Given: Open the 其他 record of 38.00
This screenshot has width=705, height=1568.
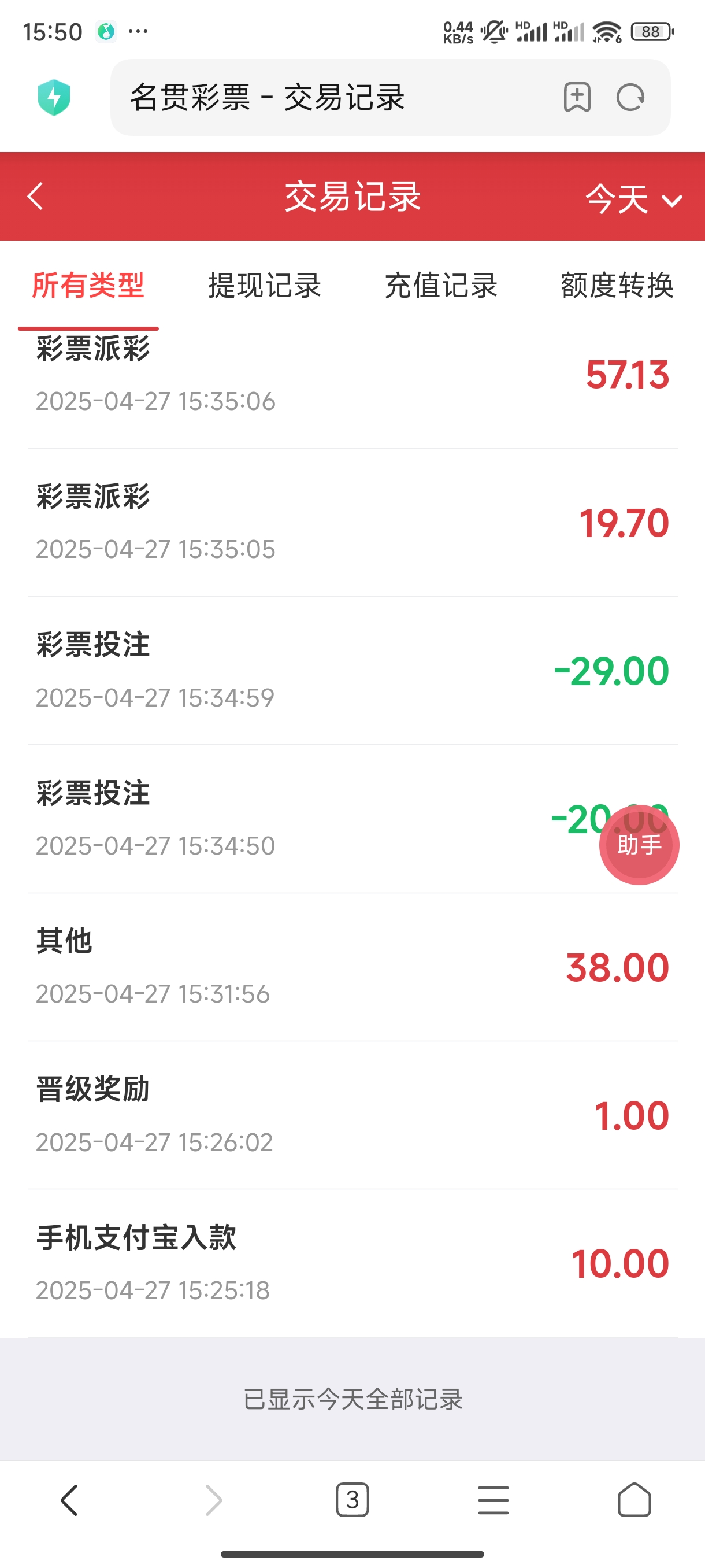Looking at the screenshot, I should pos(352,967).
